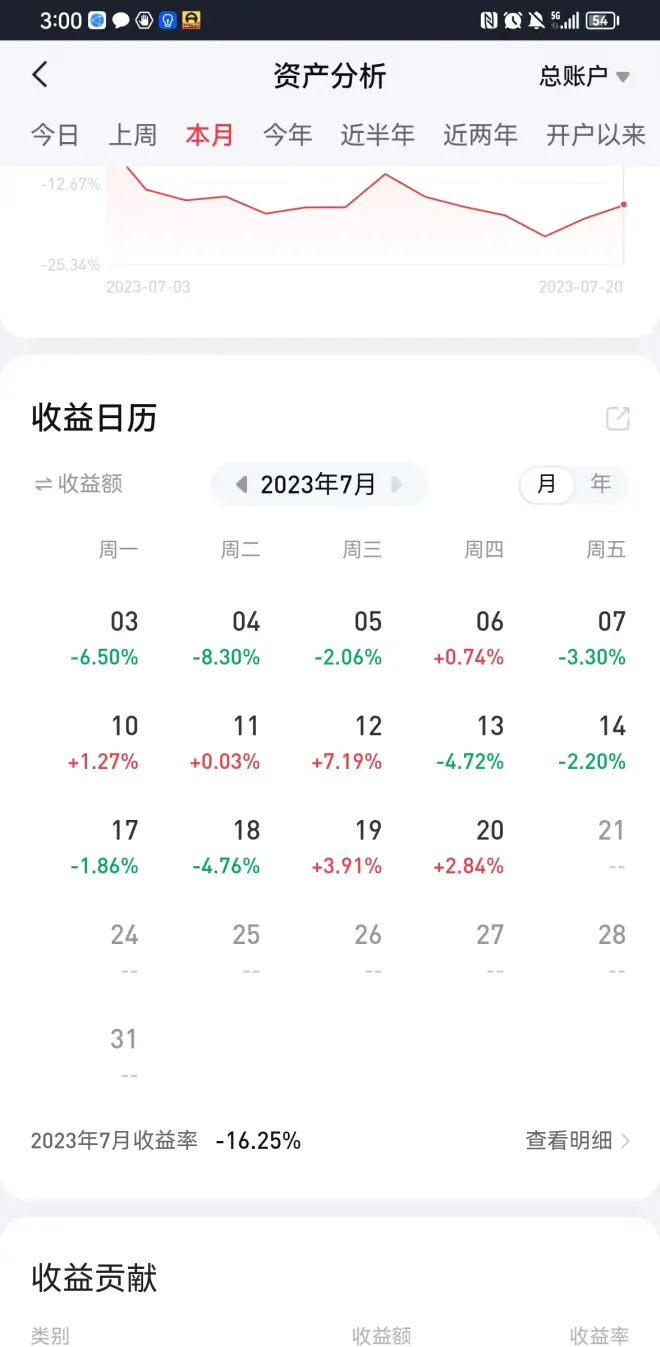This screenshot has height=1347, width=660.
Task: Go to the previous month before 2023年7月
Action: (x=241, y=485)
